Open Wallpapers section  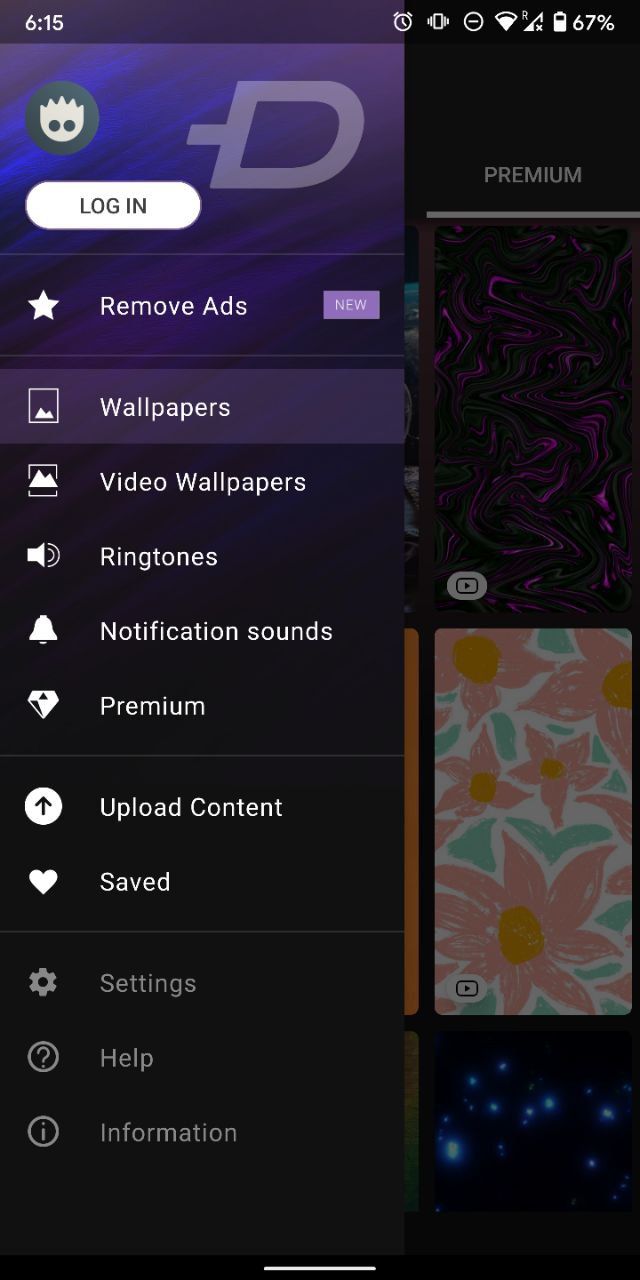(202, 407)
